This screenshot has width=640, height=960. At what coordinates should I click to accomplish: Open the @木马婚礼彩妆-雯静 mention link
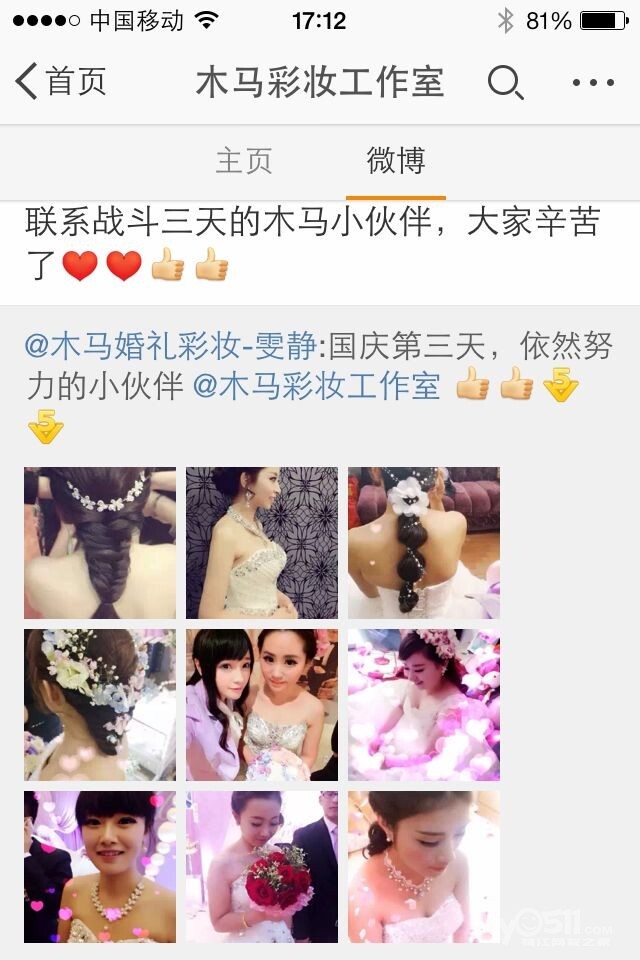(x=171, y=347)
